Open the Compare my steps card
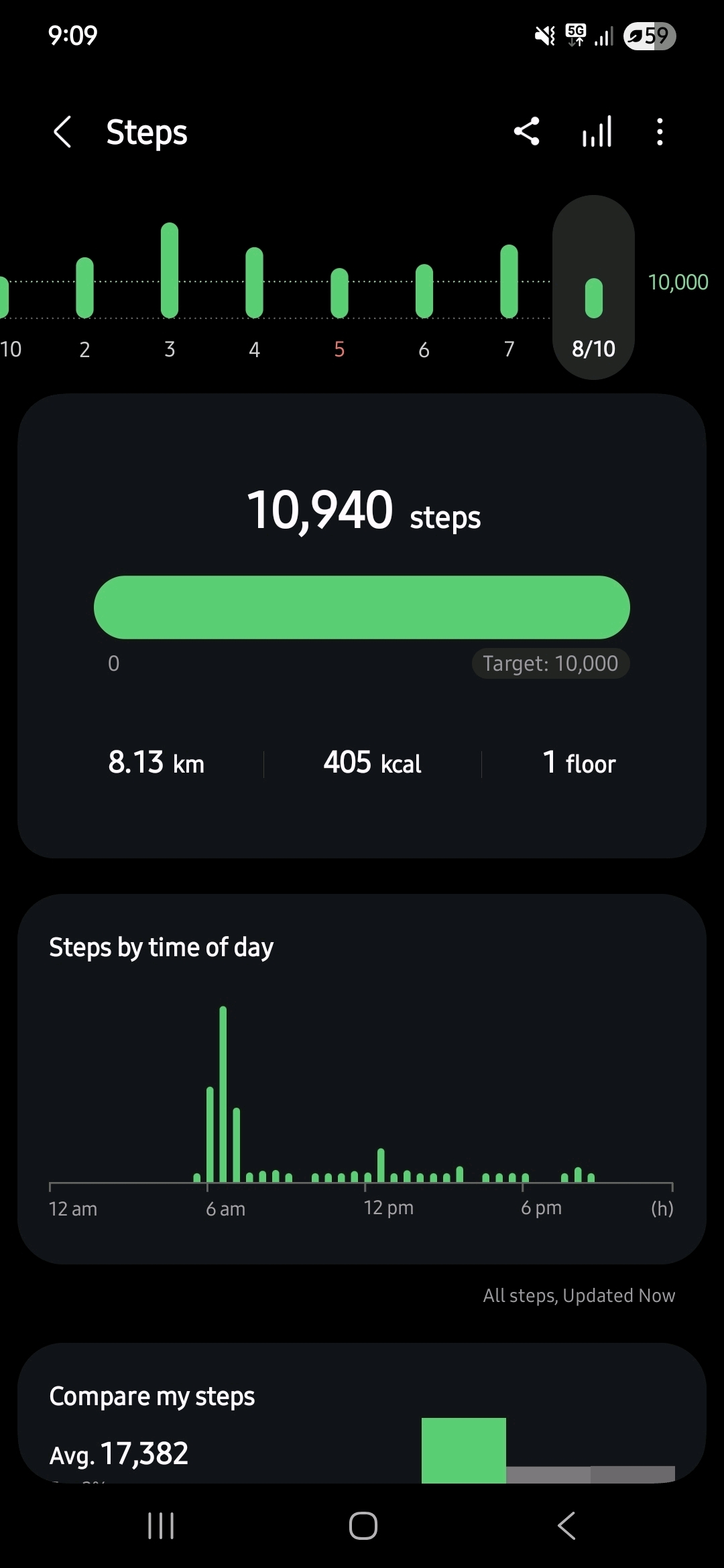This screenshot has width=724, height=1568. (362, 1414)
